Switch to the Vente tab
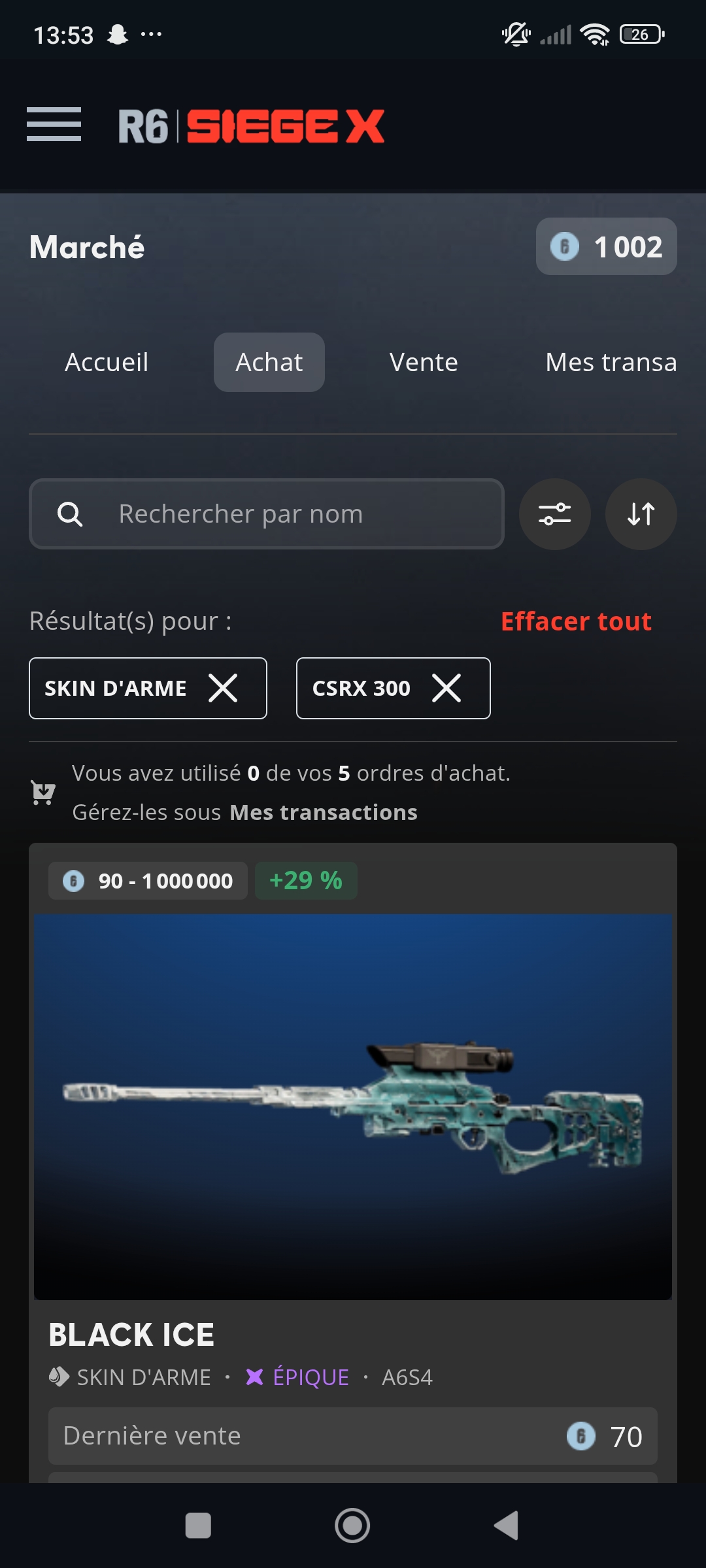Image resolution: width=706 pixels, height=1568 pixels. click(x=424, y=363)
